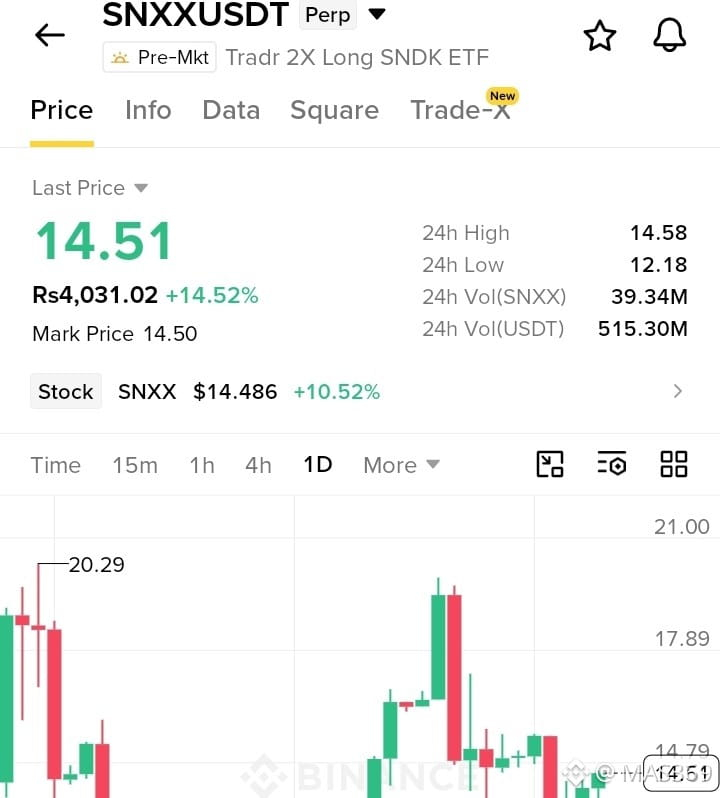720x798 pixels.
Task: Open the Trade-X tab
Action: click(460, 110)
